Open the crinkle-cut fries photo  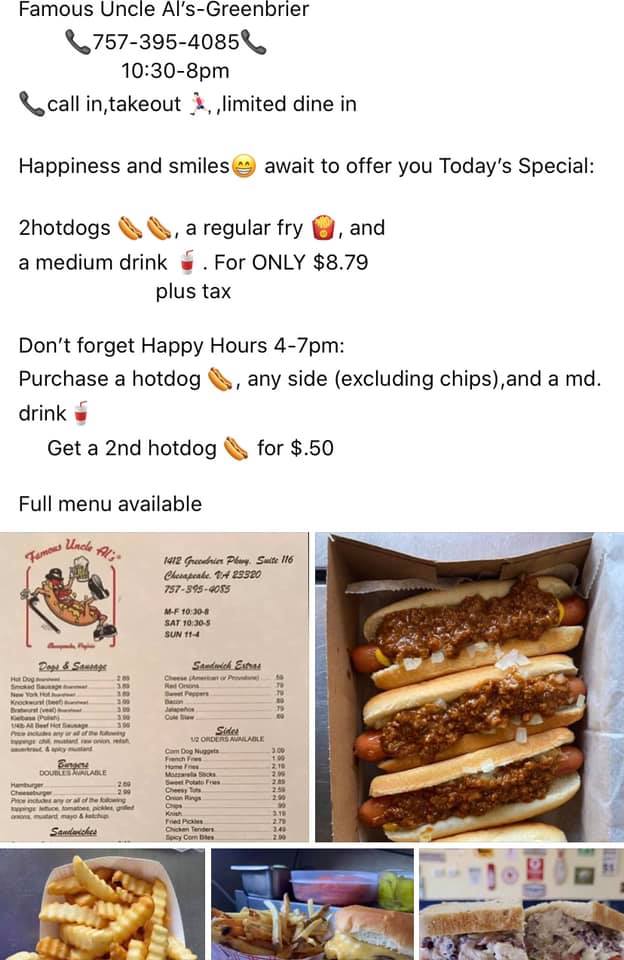point(102,905)
